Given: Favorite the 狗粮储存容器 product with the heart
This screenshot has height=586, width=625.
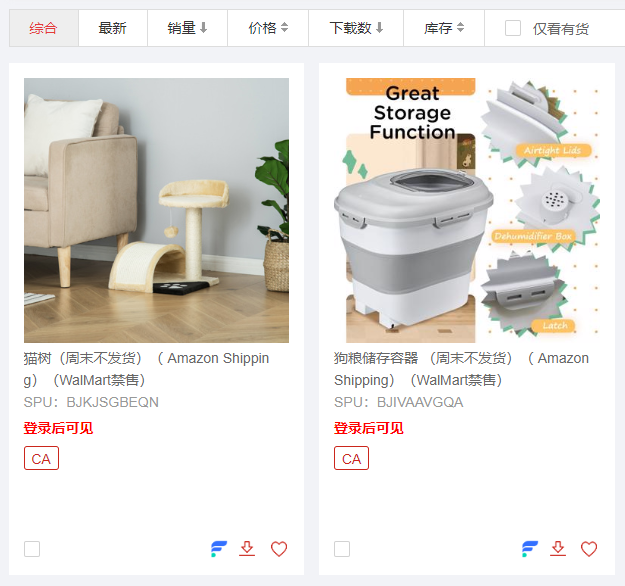Looking at the screenshot, I should (589, 549).
